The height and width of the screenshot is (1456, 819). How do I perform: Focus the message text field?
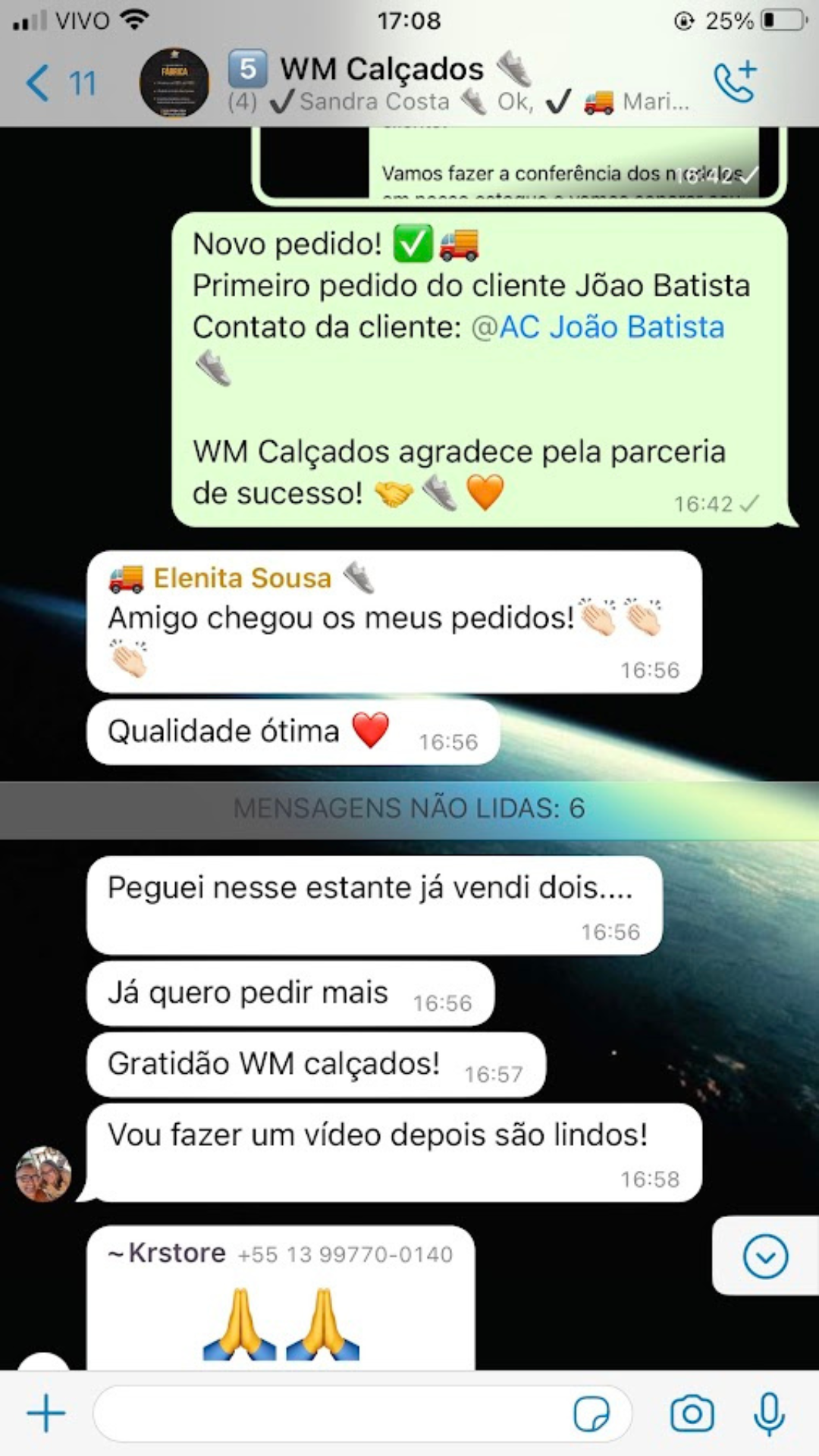[x=334, y=1414]
